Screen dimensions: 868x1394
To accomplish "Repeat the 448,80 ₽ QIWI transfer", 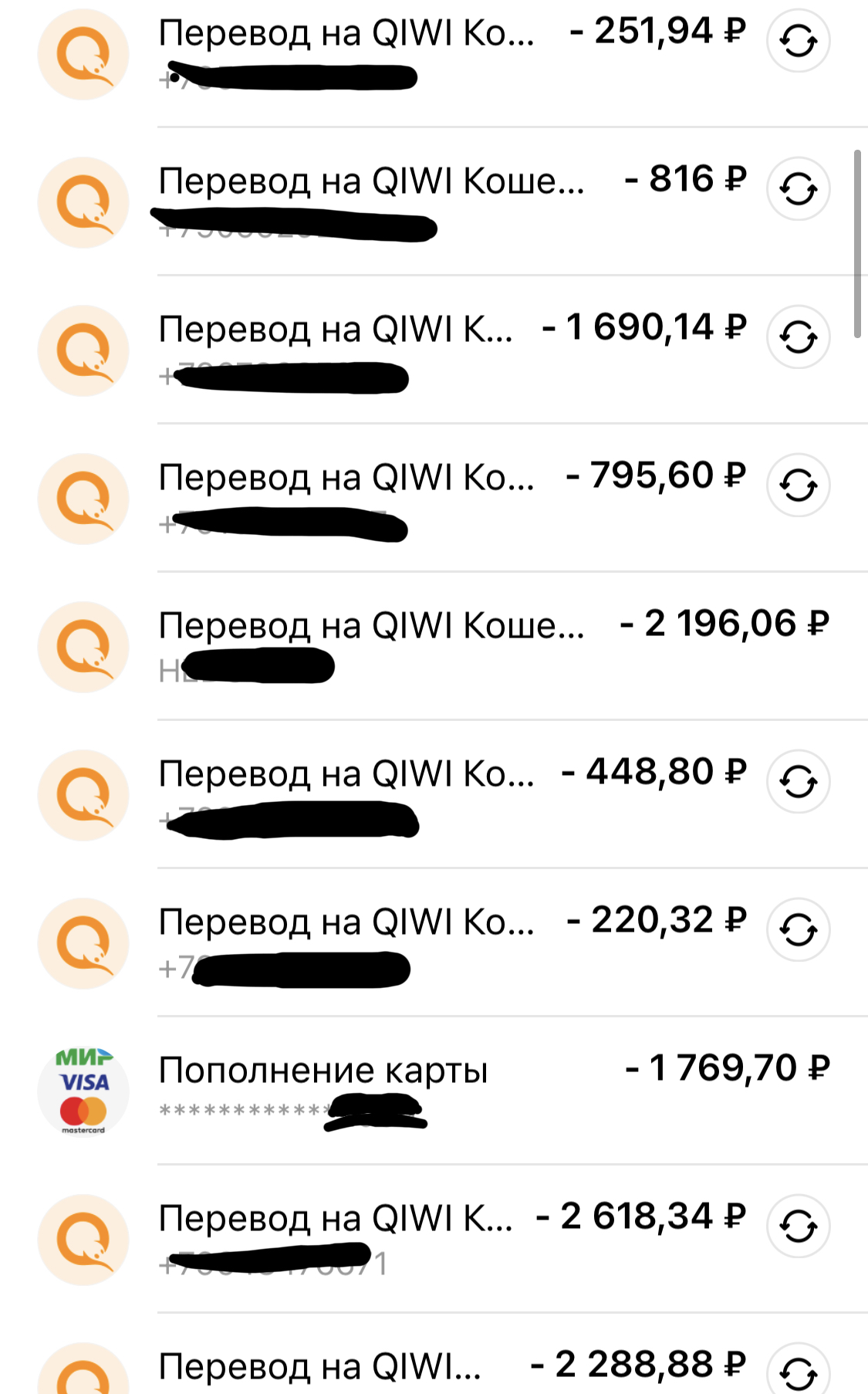I will coord(798,782).
